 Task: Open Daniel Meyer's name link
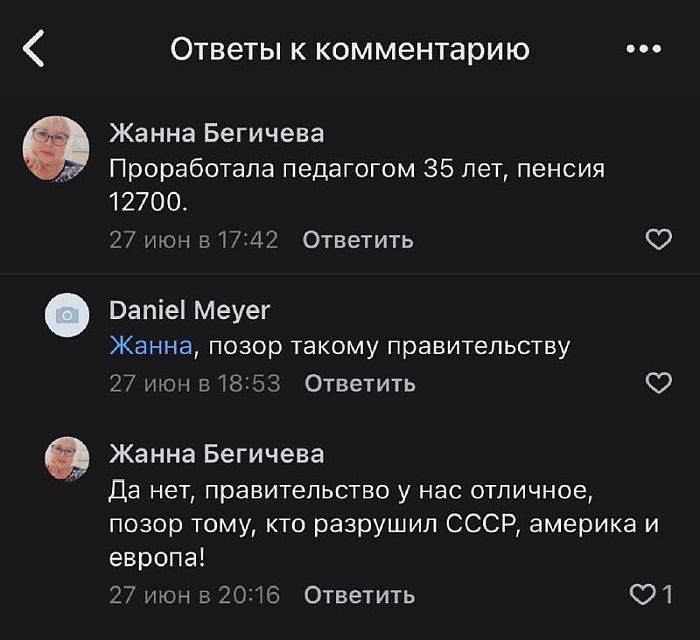(189, 311)
